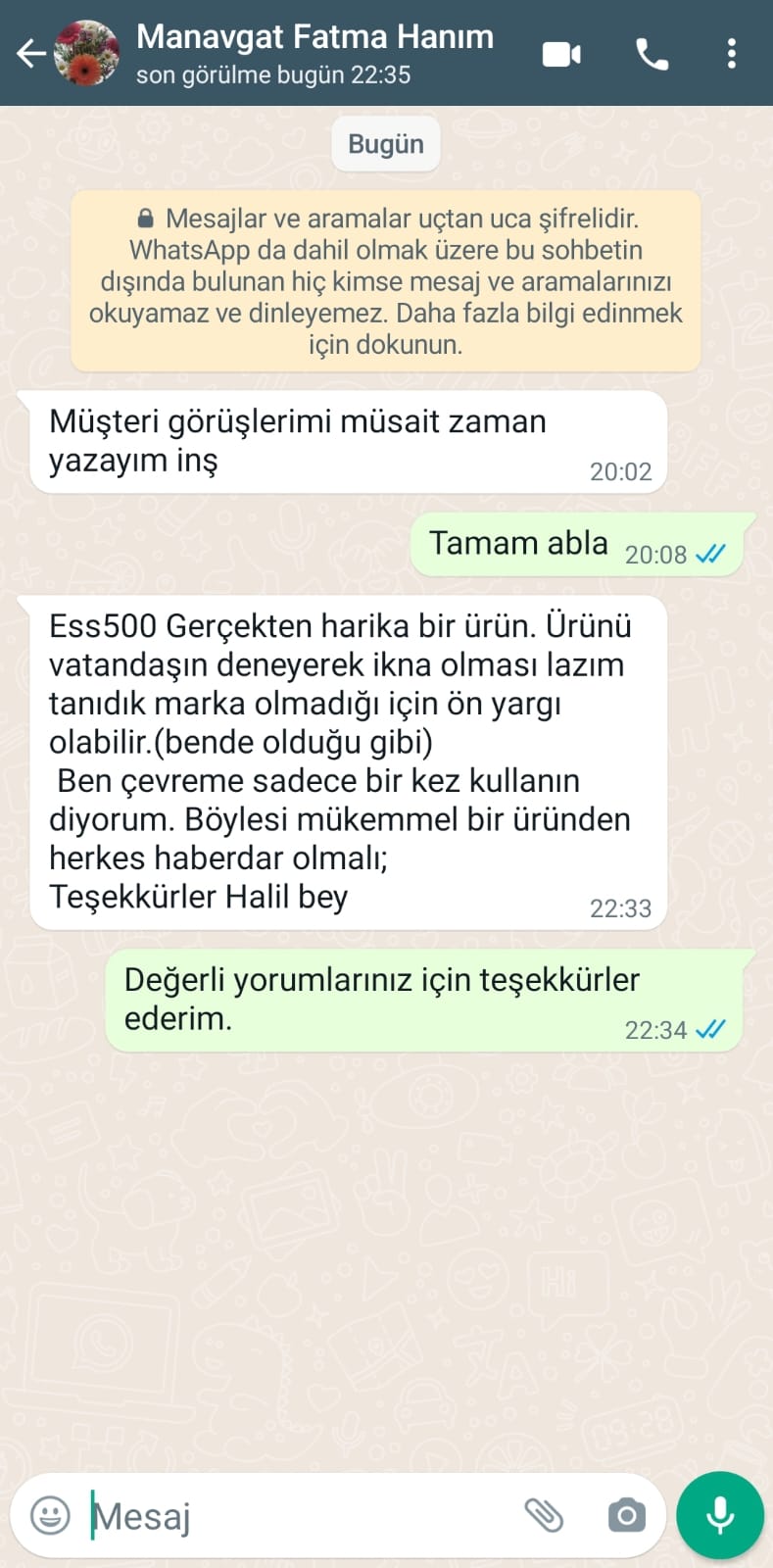Screen dimensions: 773x1568
Task: Start a video call with Fatma Hanım
Action: pyautogui.click(x=561, y=54)
